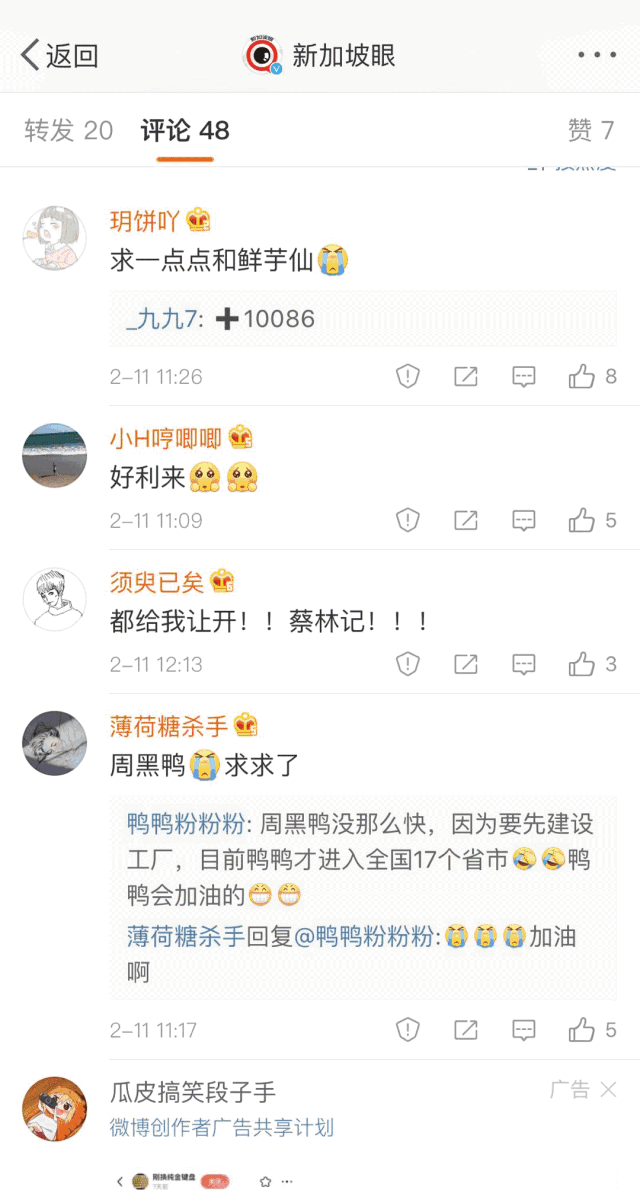
Task: Repost 须臾已矣's comment
Action: coord(465,664)
